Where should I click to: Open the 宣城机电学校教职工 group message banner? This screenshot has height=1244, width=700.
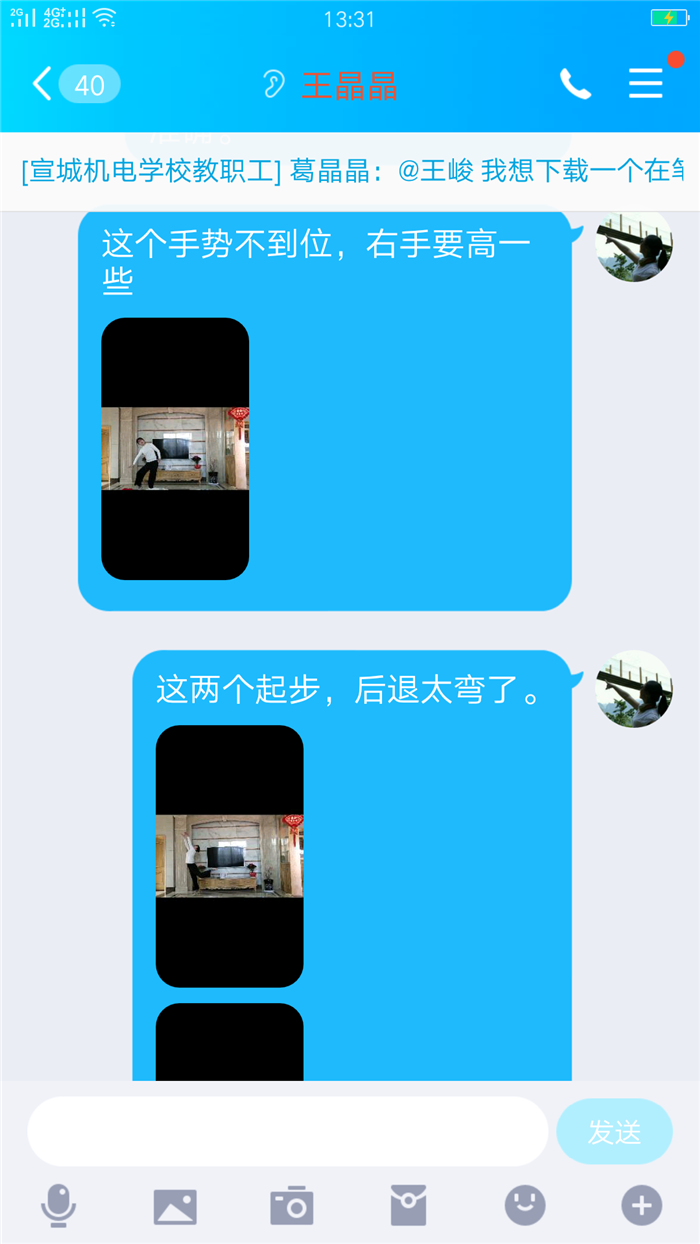click(x=350, y=171)
